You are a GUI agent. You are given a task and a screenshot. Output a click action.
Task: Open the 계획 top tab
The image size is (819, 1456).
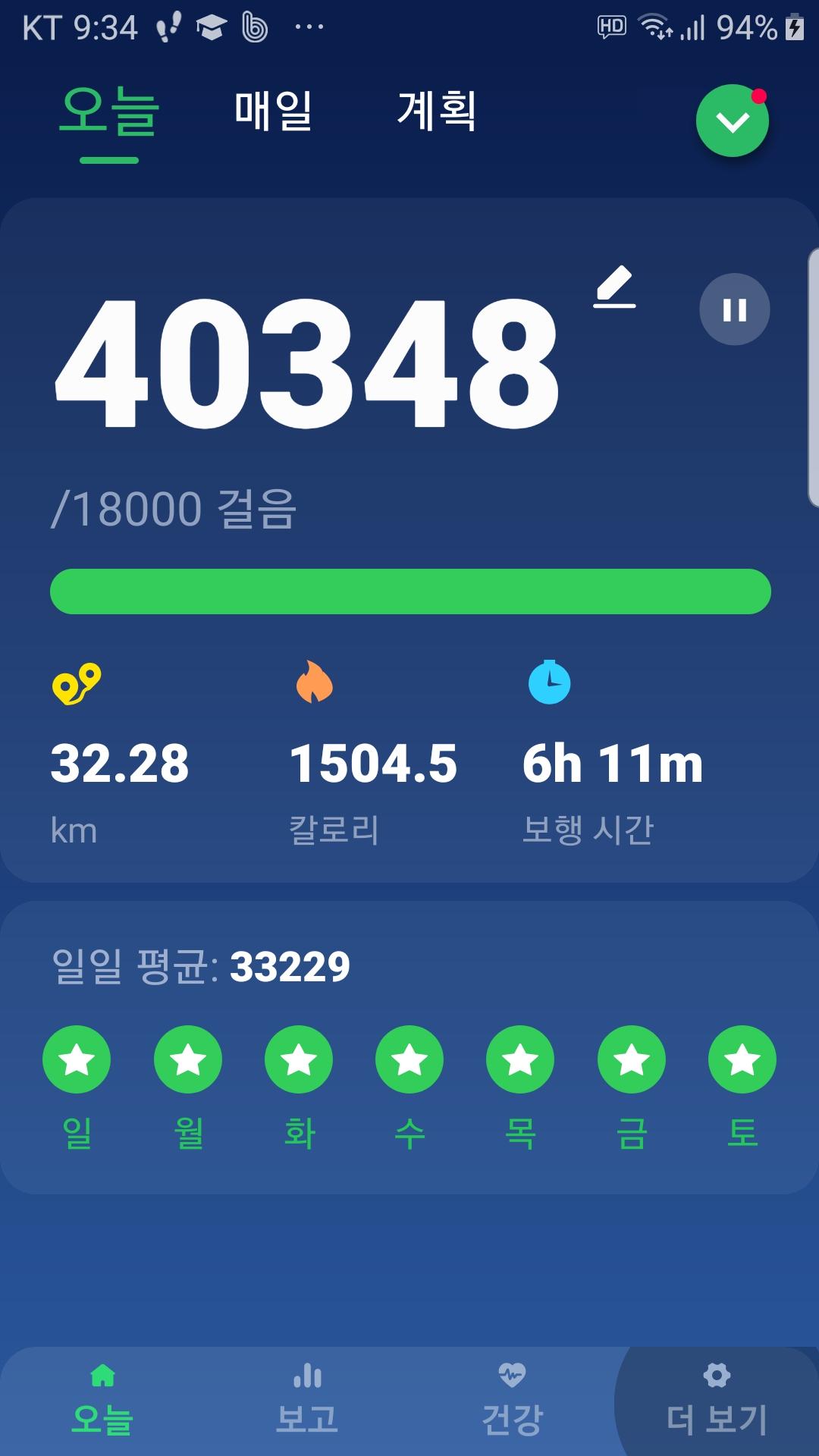437,111
